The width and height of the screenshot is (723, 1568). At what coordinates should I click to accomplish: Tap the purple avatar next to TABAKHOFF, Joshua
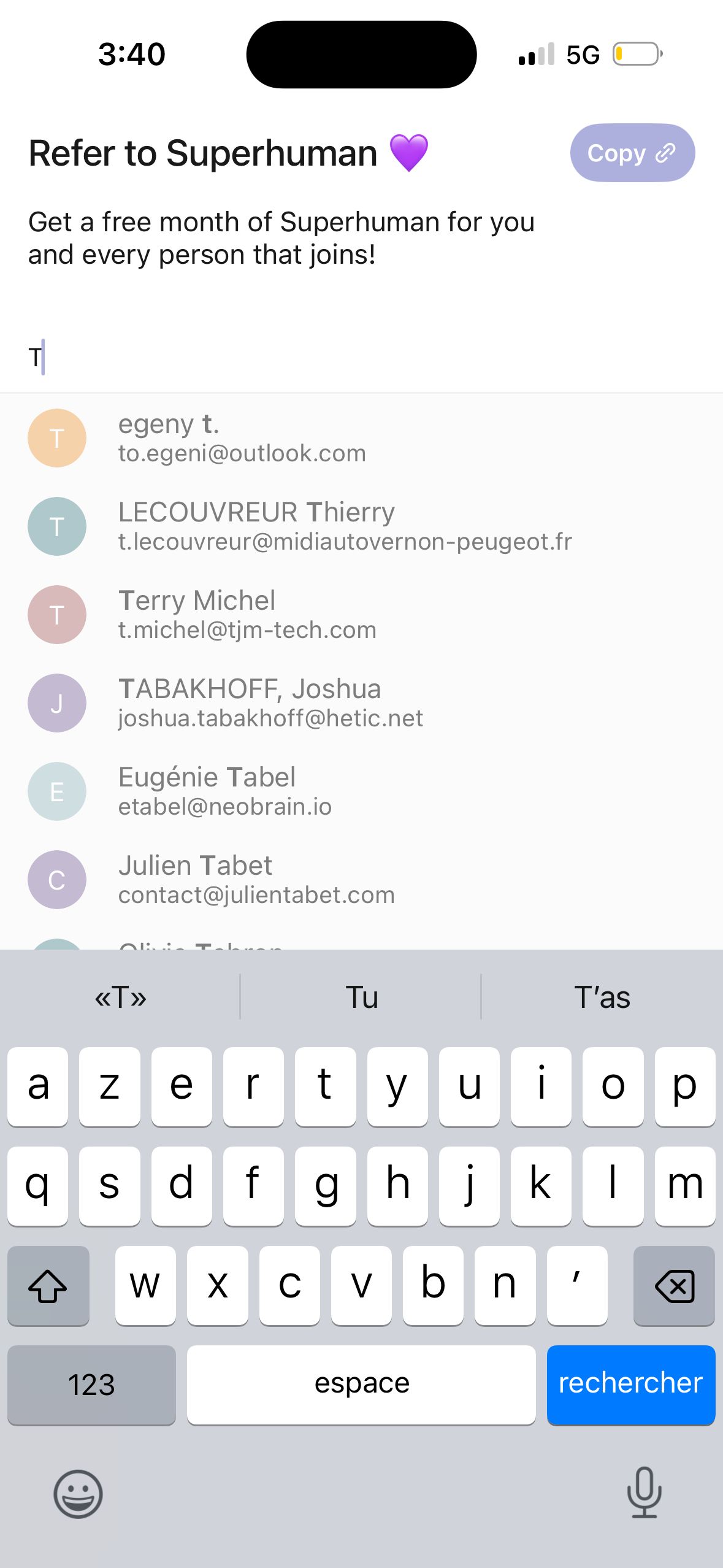56,702
